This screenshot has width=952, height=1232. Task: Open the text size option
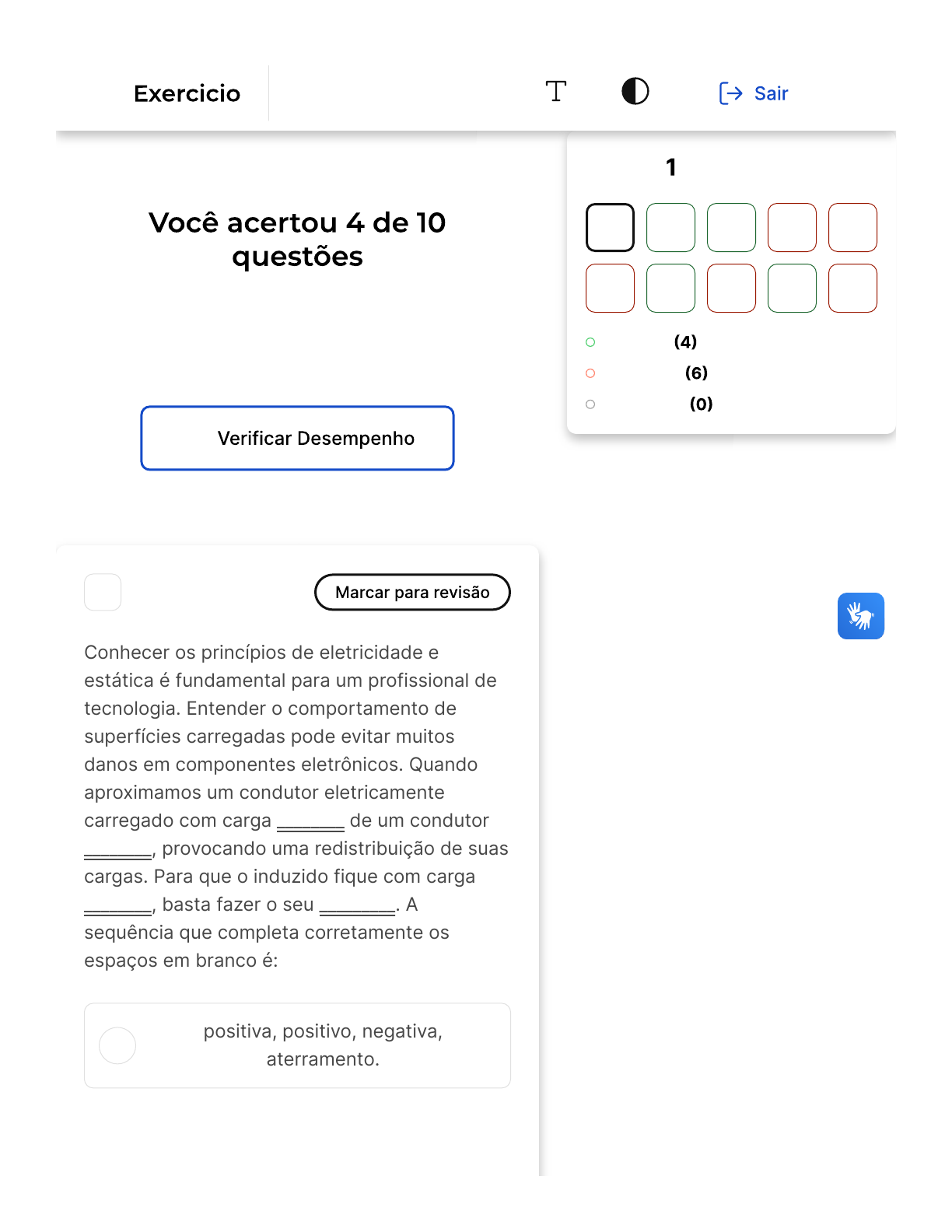click(x=555, y=92)
